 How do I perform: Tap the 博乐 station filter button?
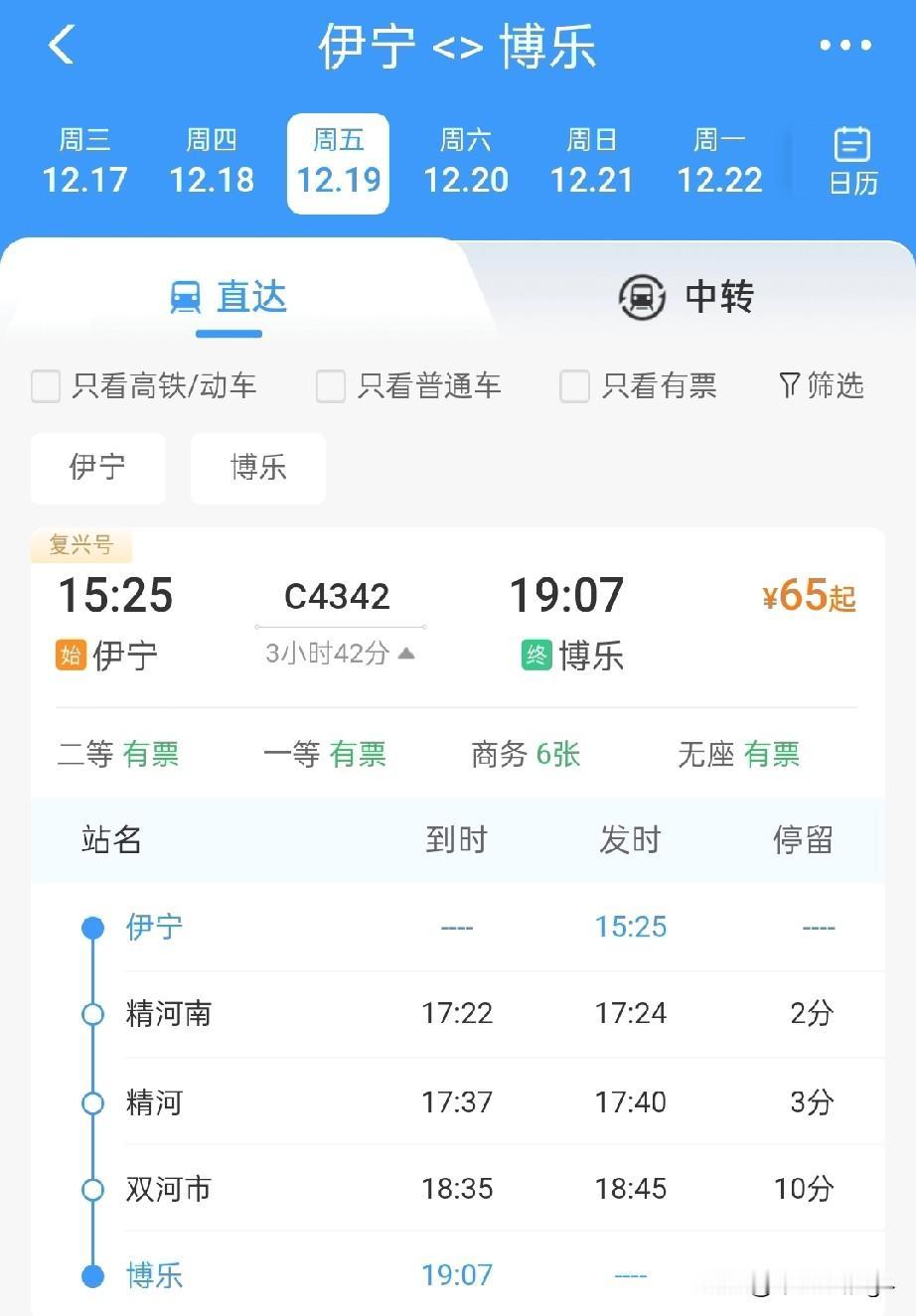257,468
